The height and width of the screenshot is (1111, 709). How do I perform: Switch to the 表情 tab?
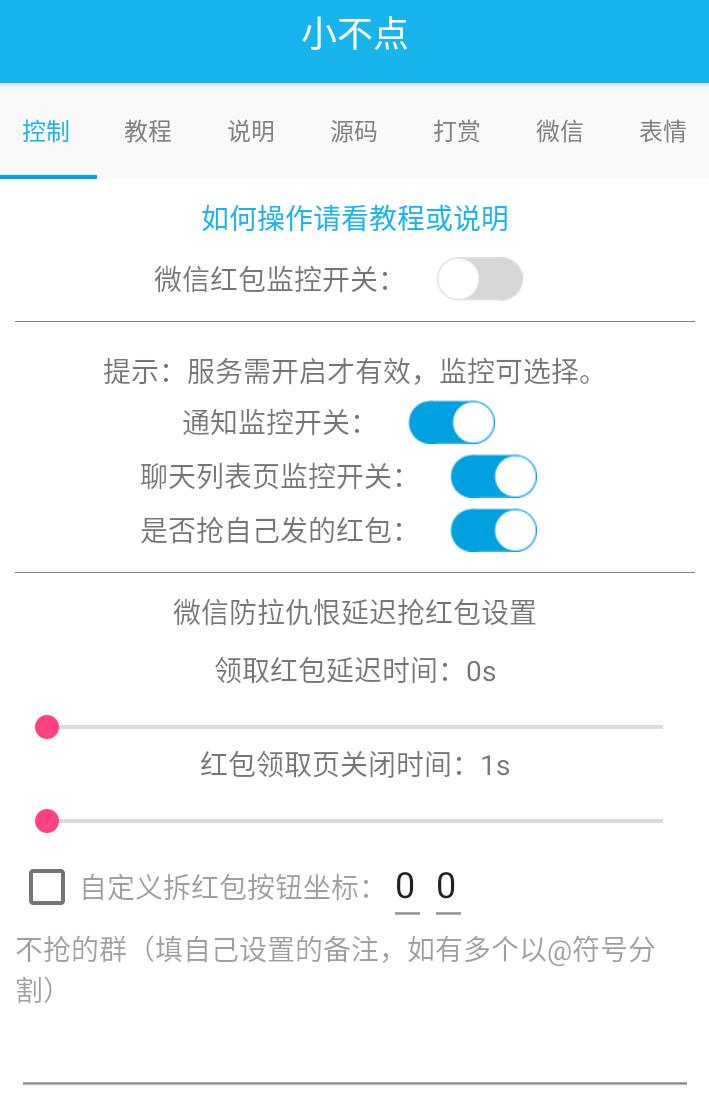click(x=662, y=131)
